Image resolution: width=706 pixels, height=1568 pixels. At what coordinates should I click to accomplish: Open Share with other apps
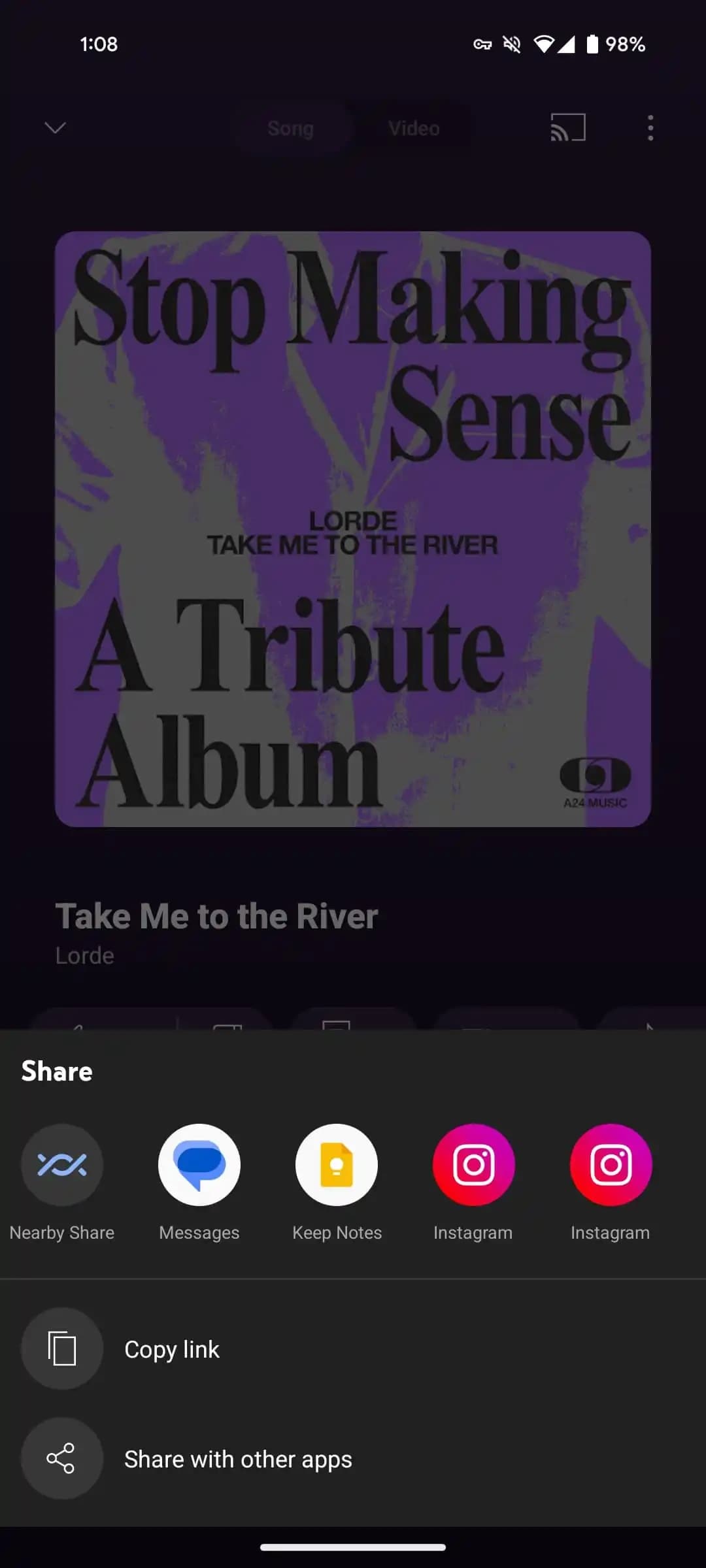238,1459
